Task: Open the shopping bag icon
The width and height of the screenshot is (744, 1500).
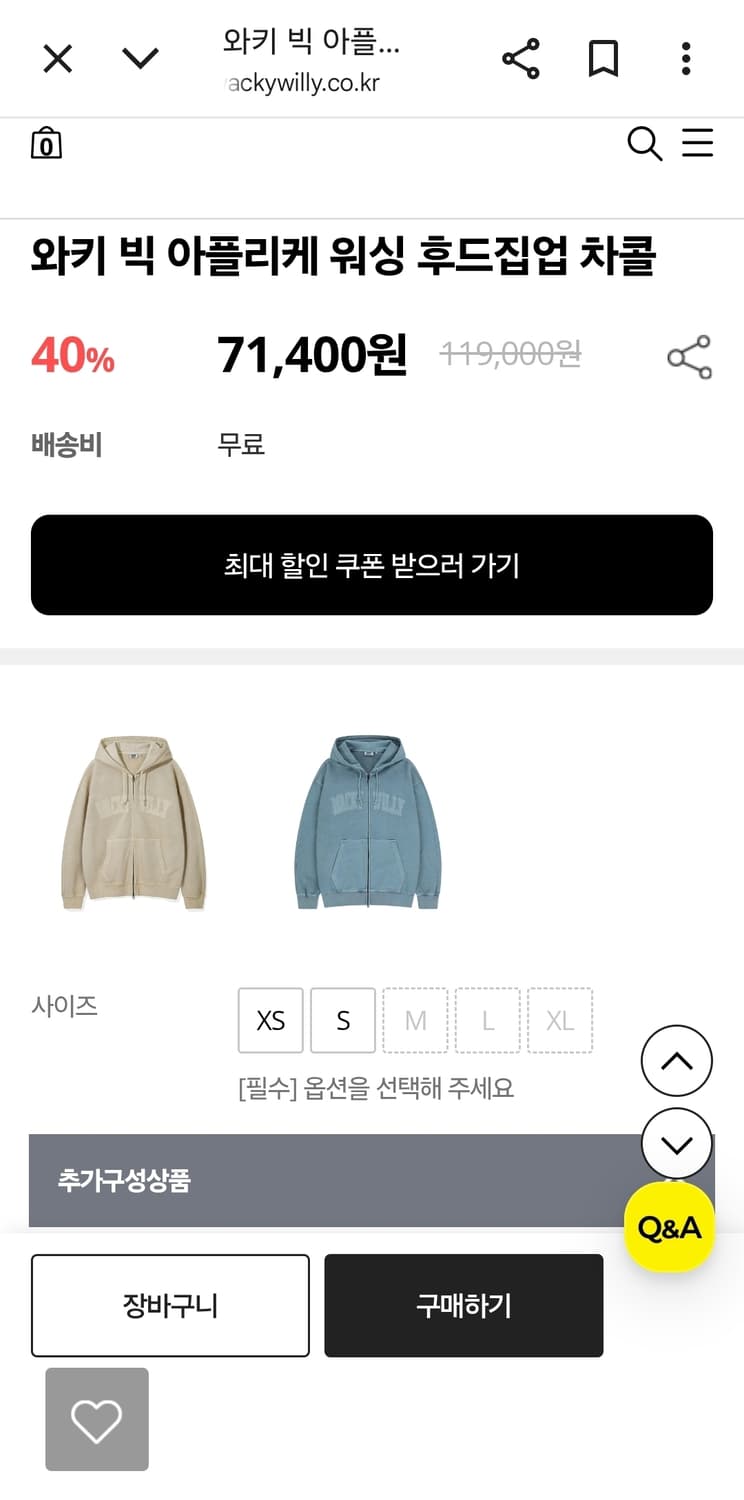Action: 46,144
